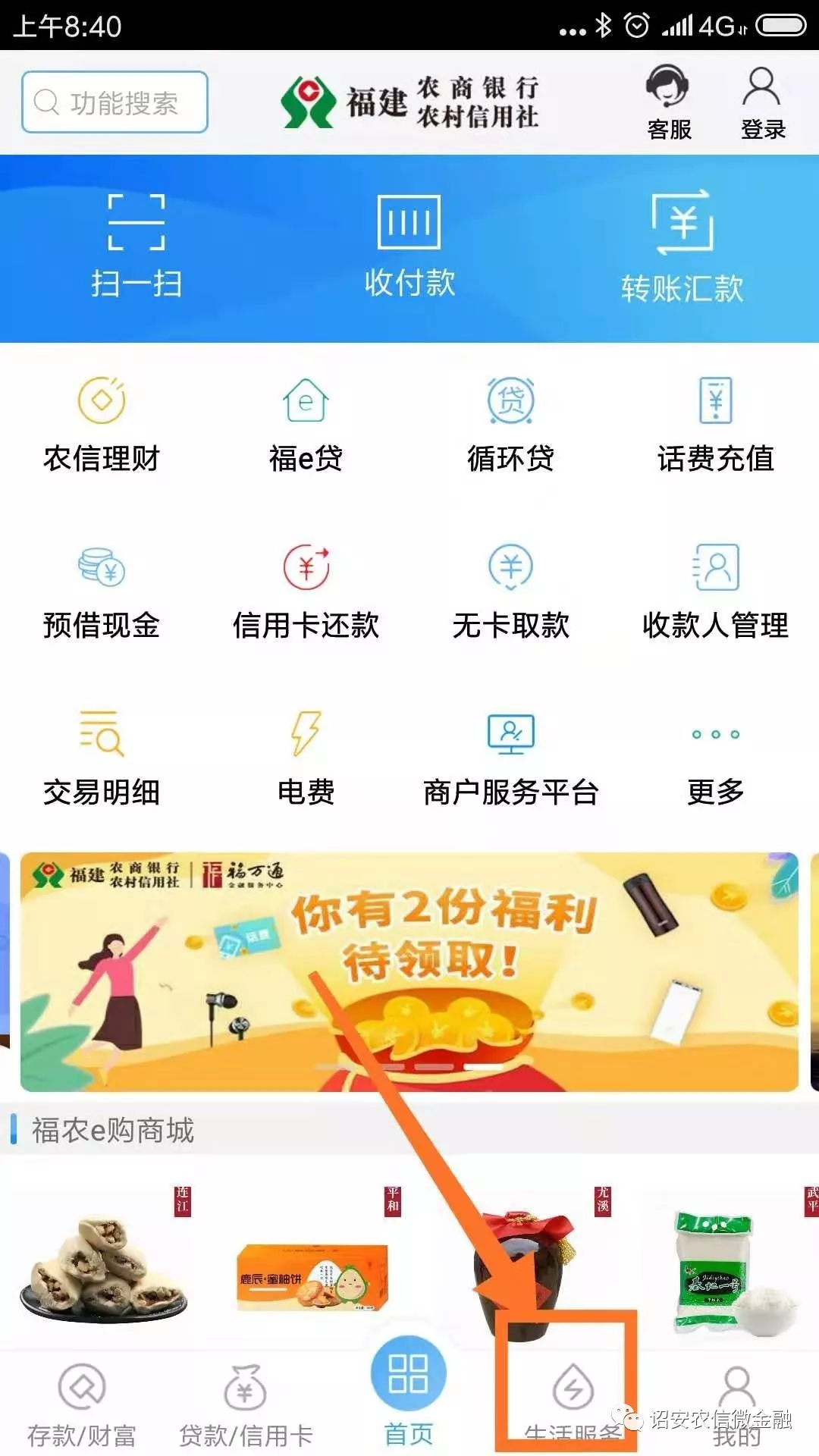Screen dimensions: 819x1456
Task: Open the 你有2份福利待领取 banner
Action: tap(409, 972)
